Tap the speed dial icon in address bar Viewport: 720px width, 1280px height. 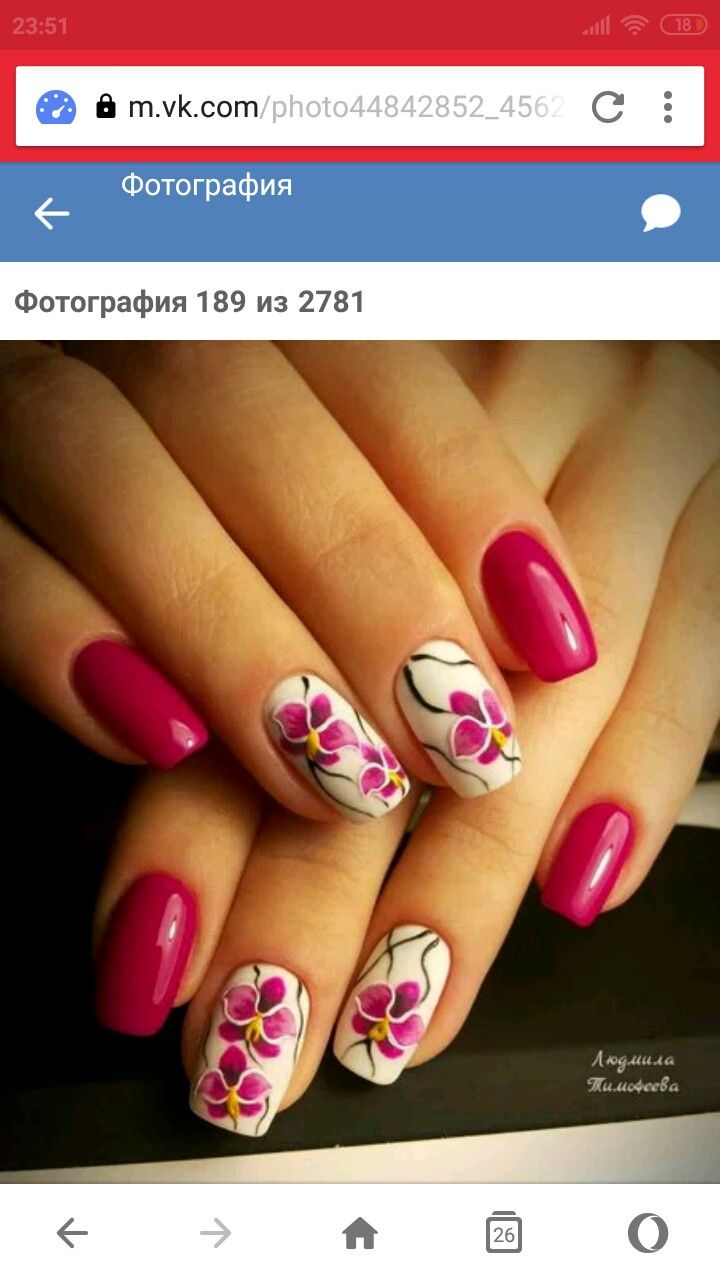(56, 107)
